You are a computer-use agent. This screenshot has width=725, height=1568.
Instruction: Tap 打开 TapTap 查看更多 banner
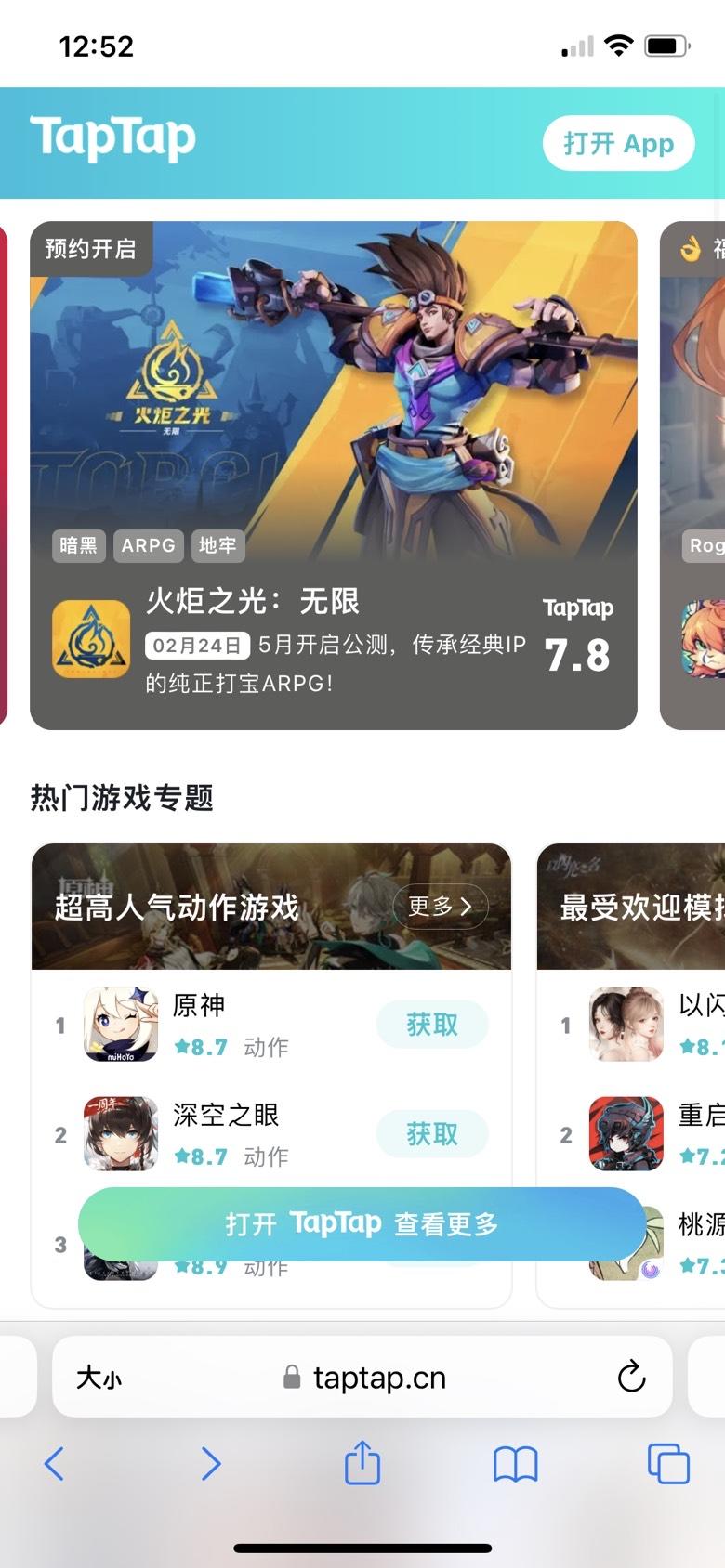(362, 1225)
